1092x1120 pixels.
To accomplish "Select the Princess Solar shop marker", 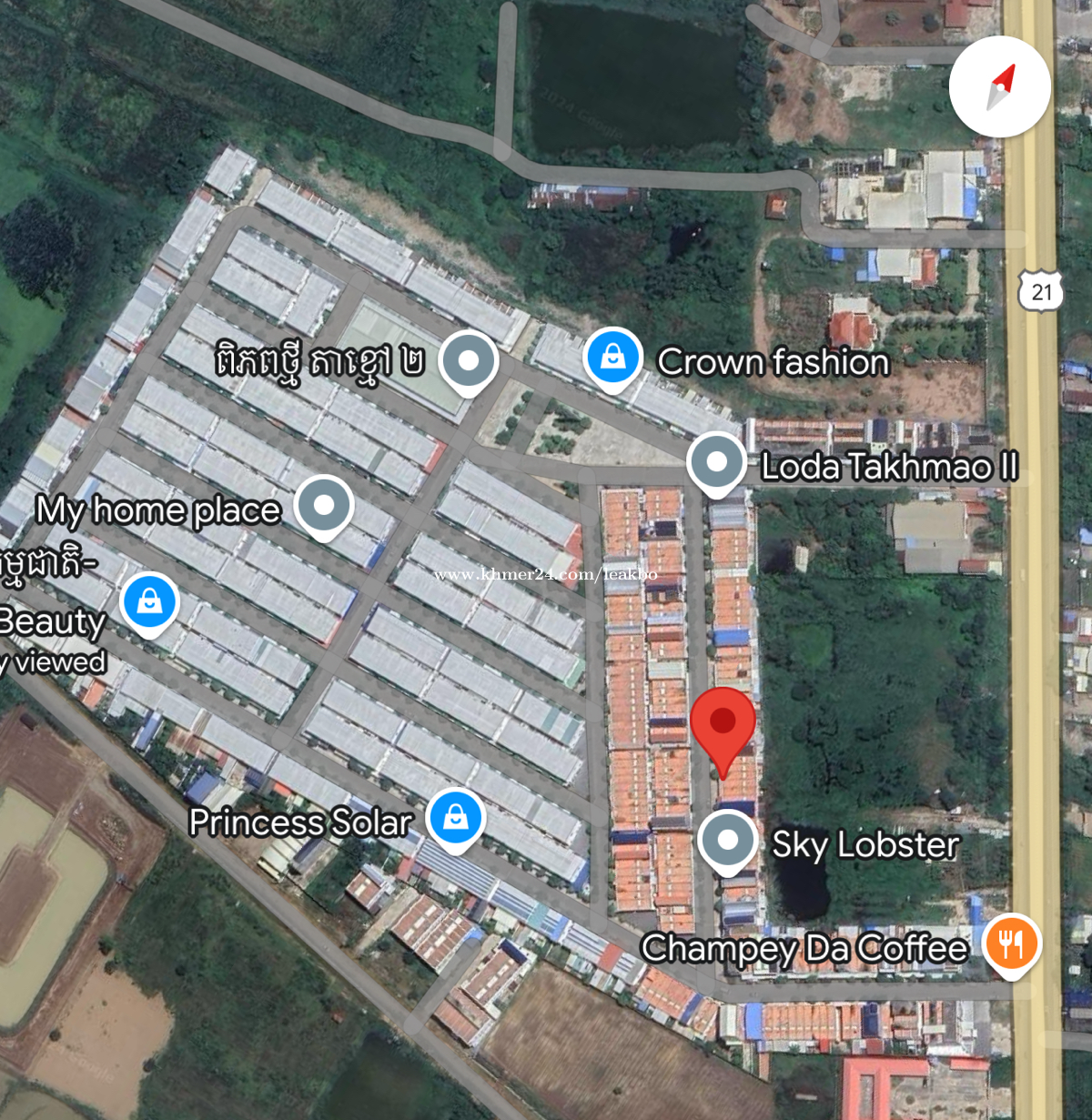I will click(x=456, y=817).
